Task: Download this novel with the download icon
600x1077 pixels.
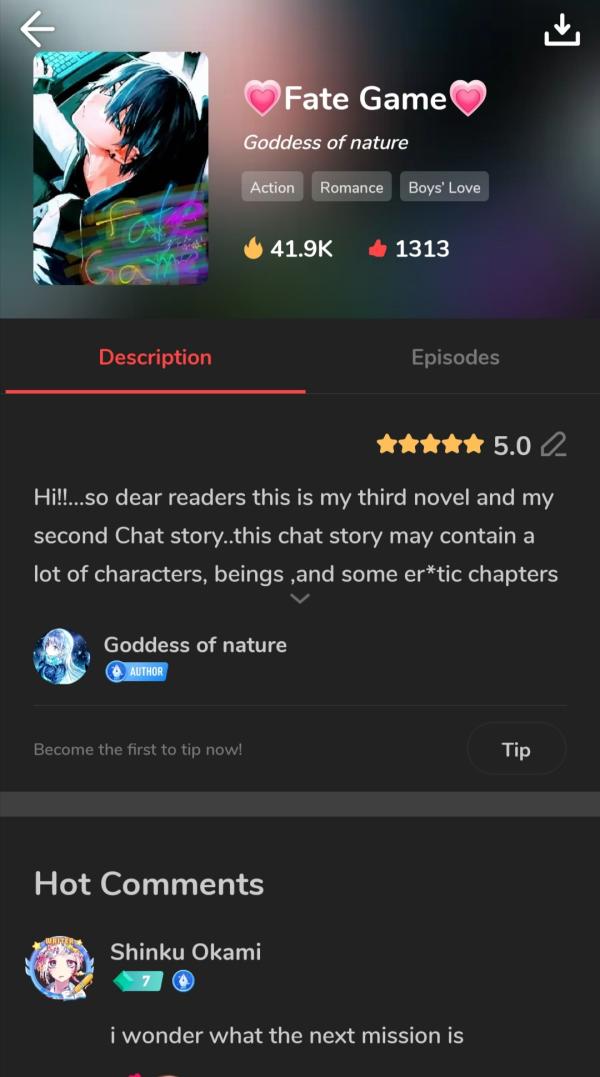Action: point(562,30)
